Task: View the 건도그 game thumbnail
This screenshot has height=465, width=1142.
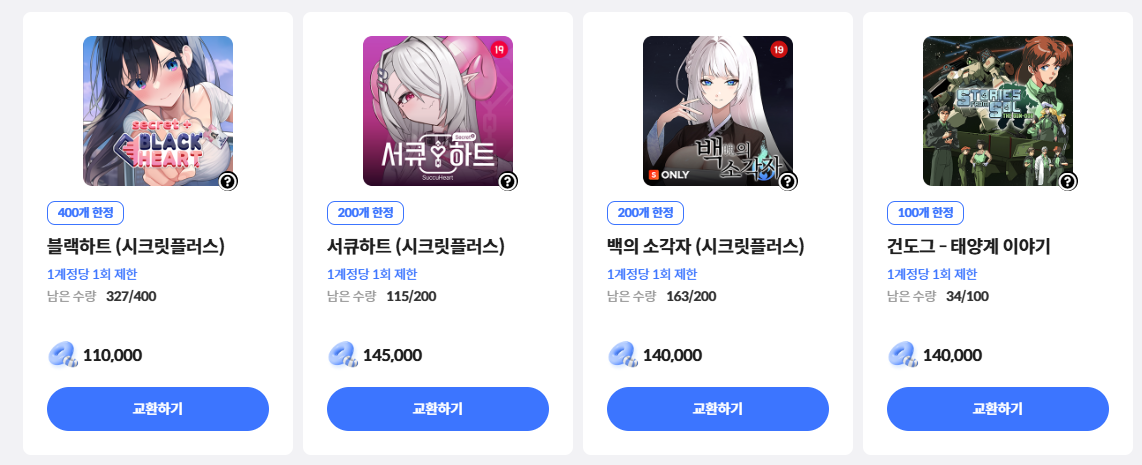Action: coord(998,110)
